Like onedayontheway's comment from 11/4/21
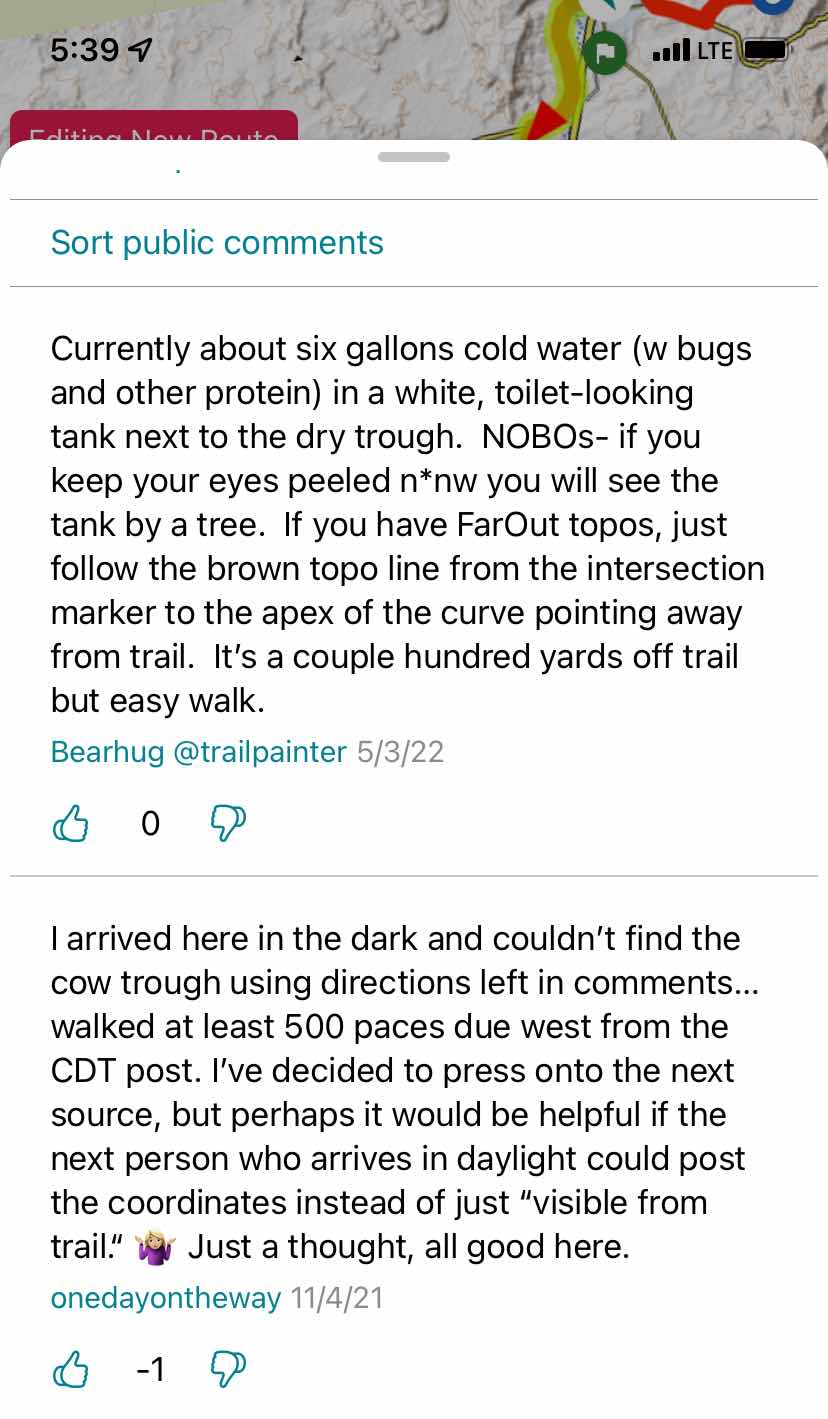This screenshot has width=828, height=1419. pyautogui.click(x=70, y=1370)
